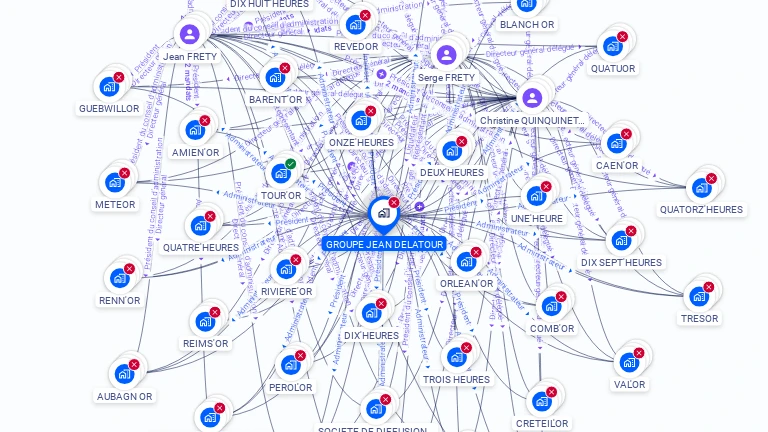Tap the AUBAGN'OR company node
The height and width of the screenshot is (432, 768).
(125, 374)
